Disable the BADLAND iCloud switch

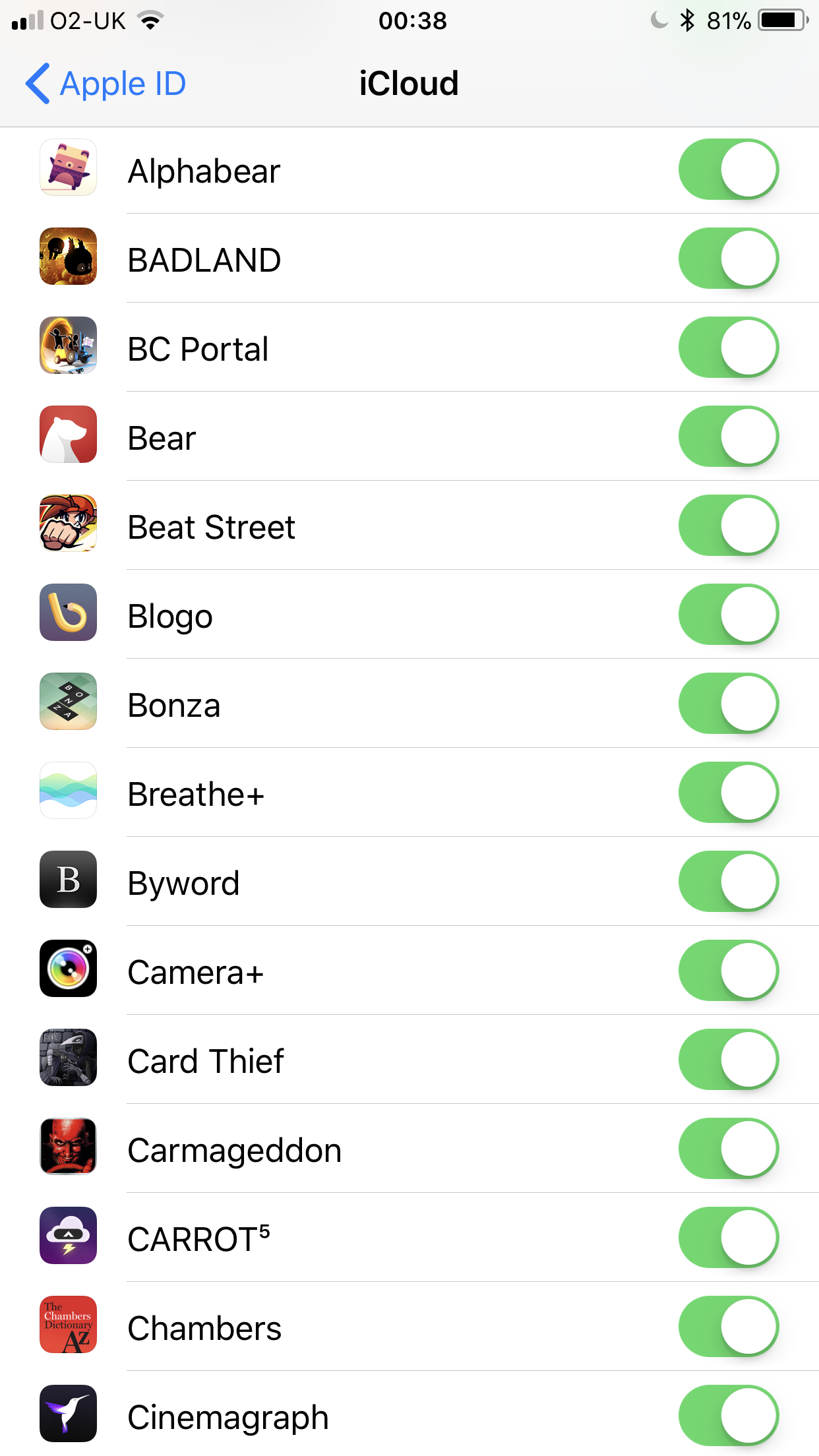[729, 258]
